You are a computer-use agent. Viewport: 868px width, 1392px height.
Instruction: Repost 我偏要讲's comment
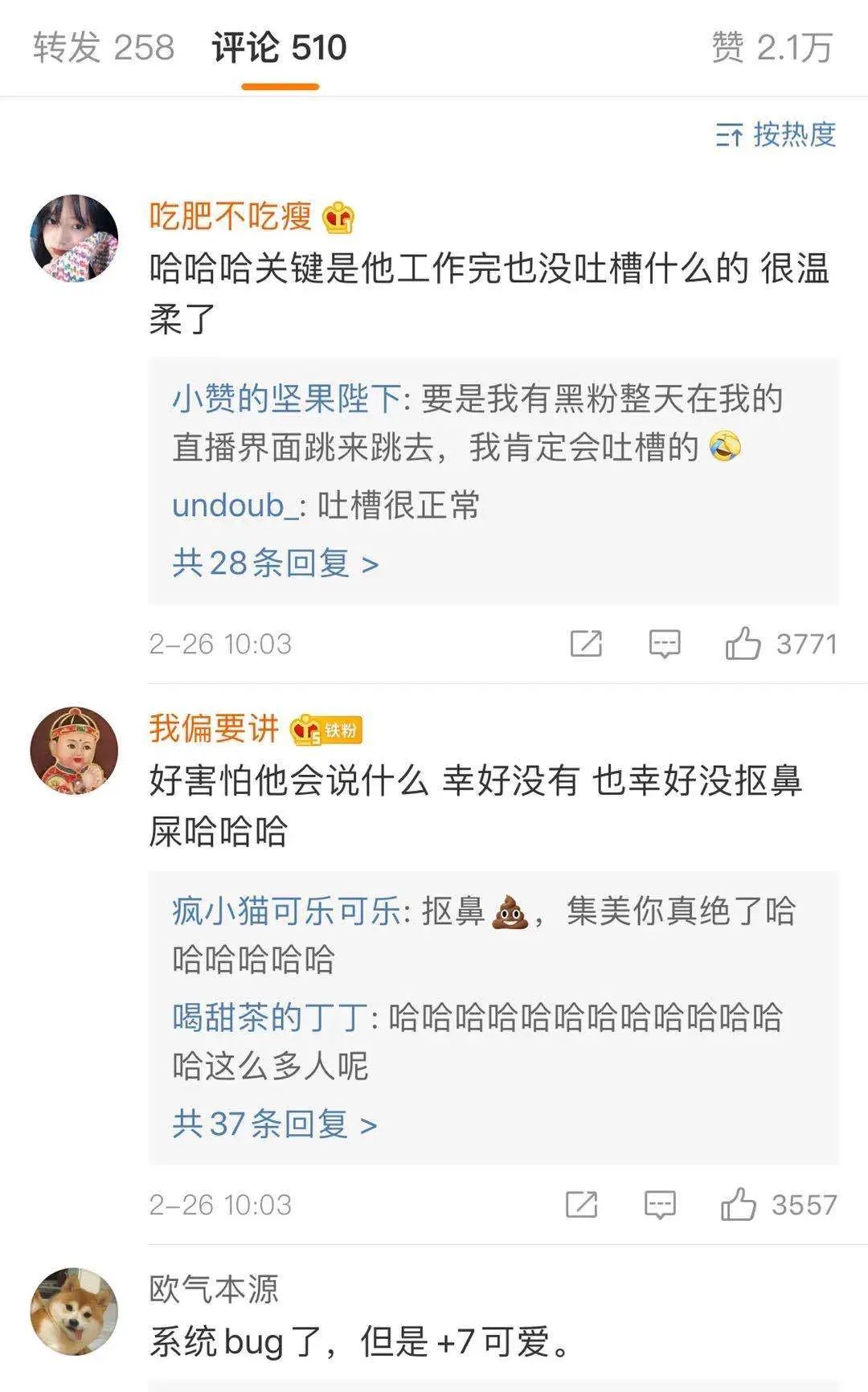pyautogui.click(x=581, y=1205)
